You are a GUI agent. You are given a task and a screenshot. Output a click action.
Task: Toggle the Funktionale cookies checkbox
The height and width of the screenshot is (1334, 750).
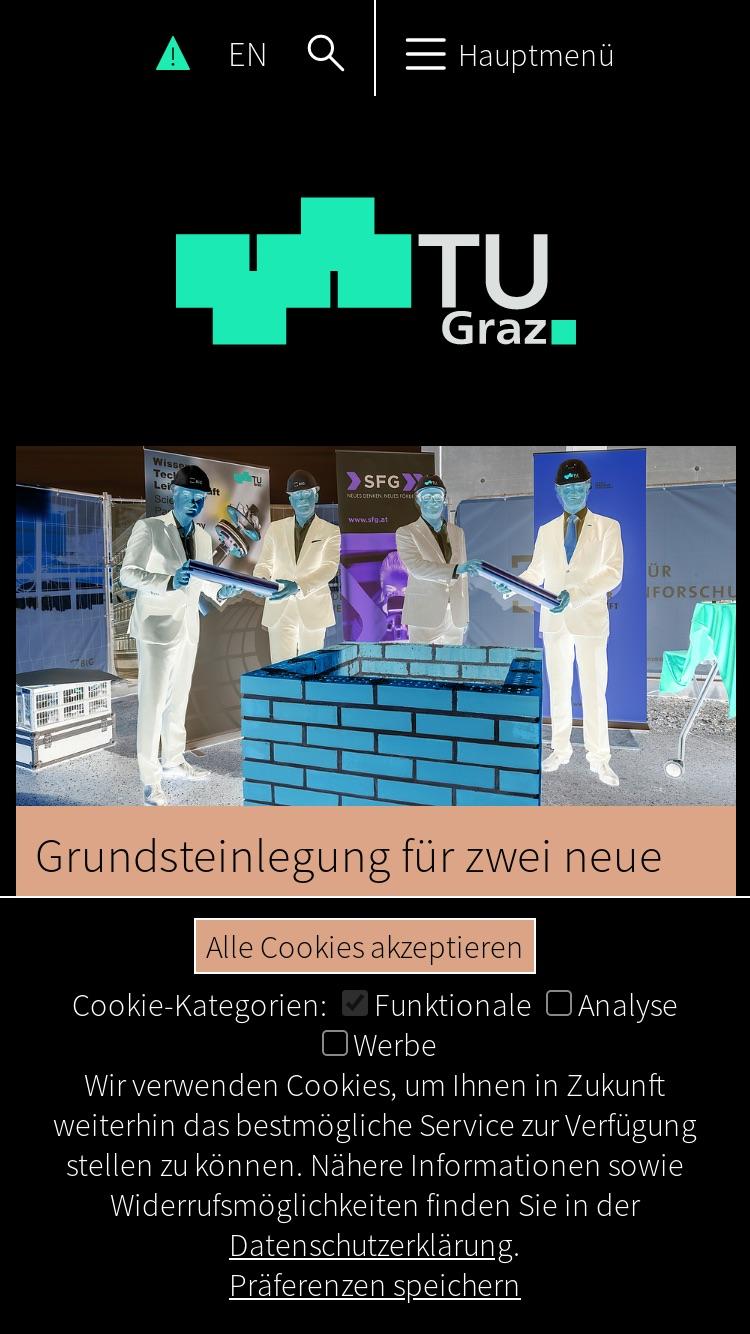(x=354, y=1003)
